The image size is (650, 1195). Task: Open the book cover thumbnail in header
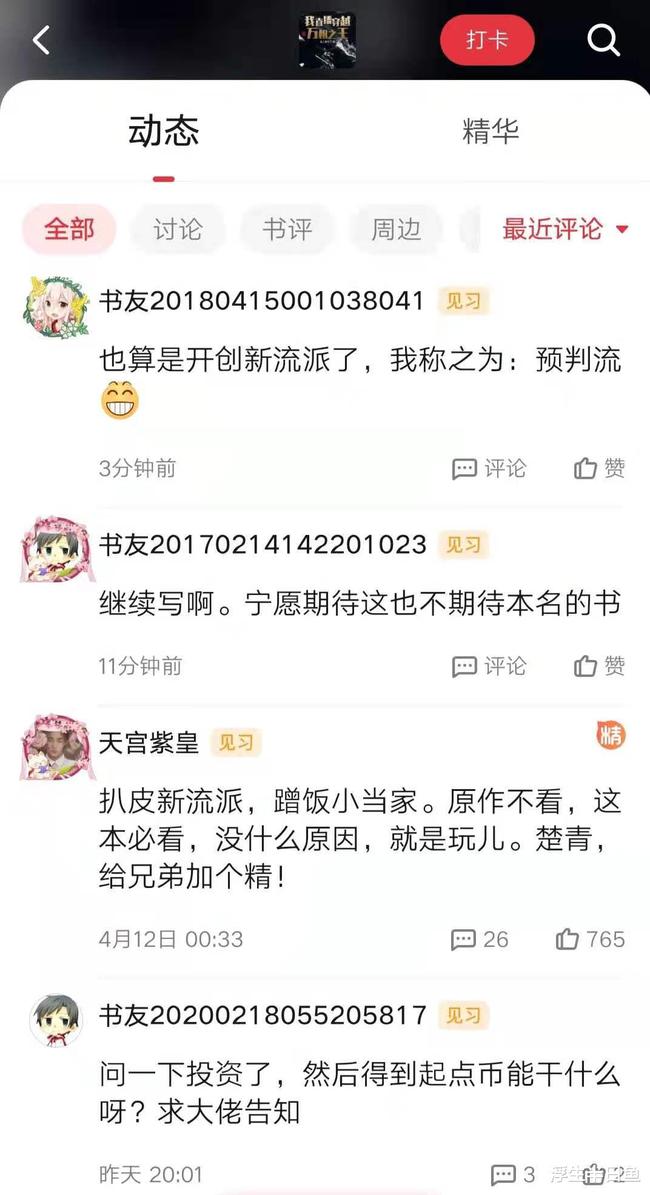[327, 40]
